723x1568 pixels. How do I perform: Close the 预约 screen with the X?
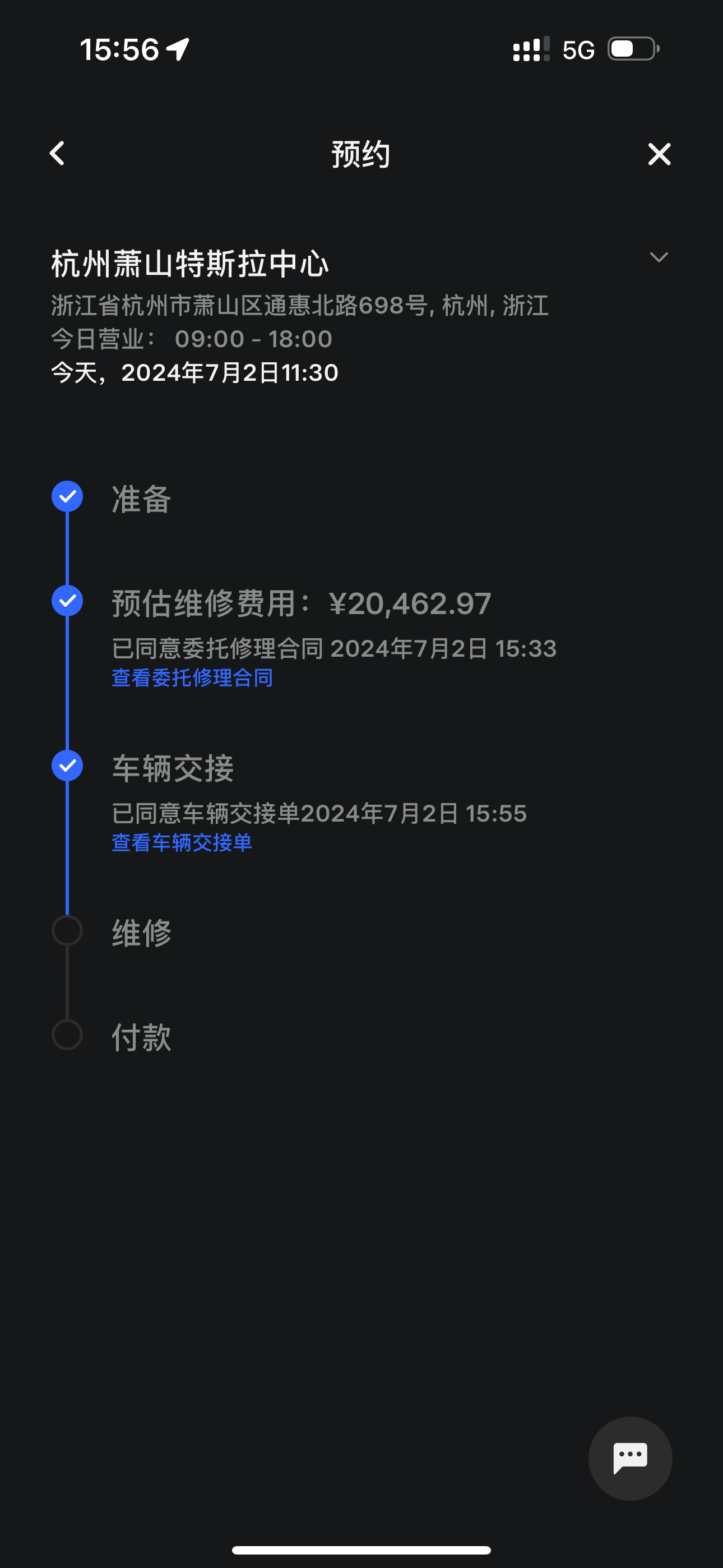point(659,154)
